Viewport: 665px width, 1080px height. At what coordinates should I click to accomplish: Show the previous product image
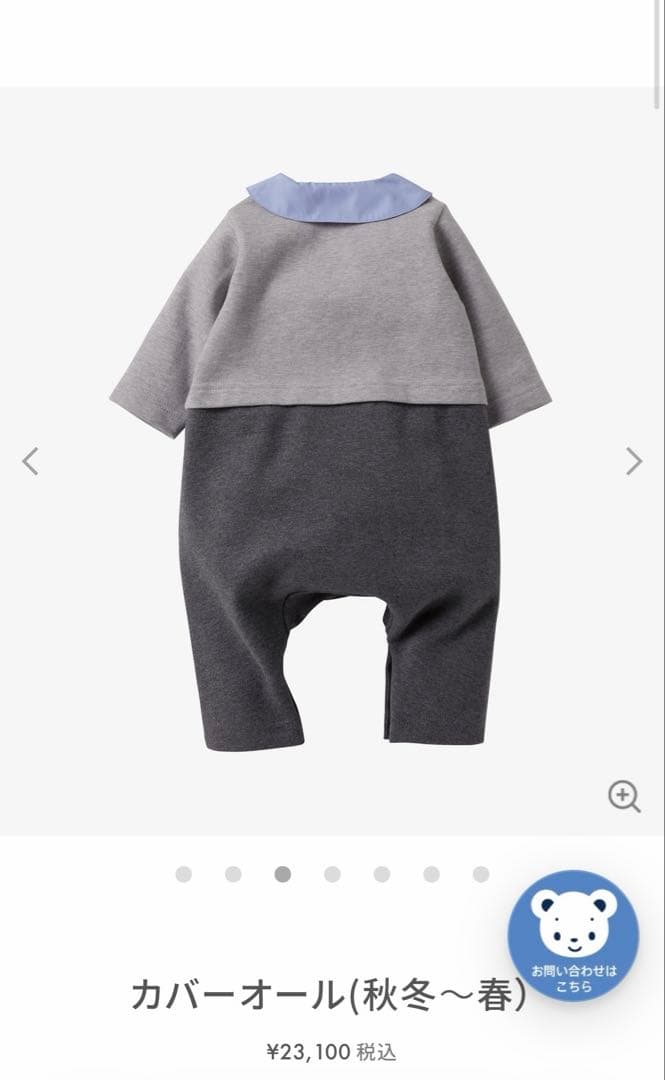click(x=31, y=461)
